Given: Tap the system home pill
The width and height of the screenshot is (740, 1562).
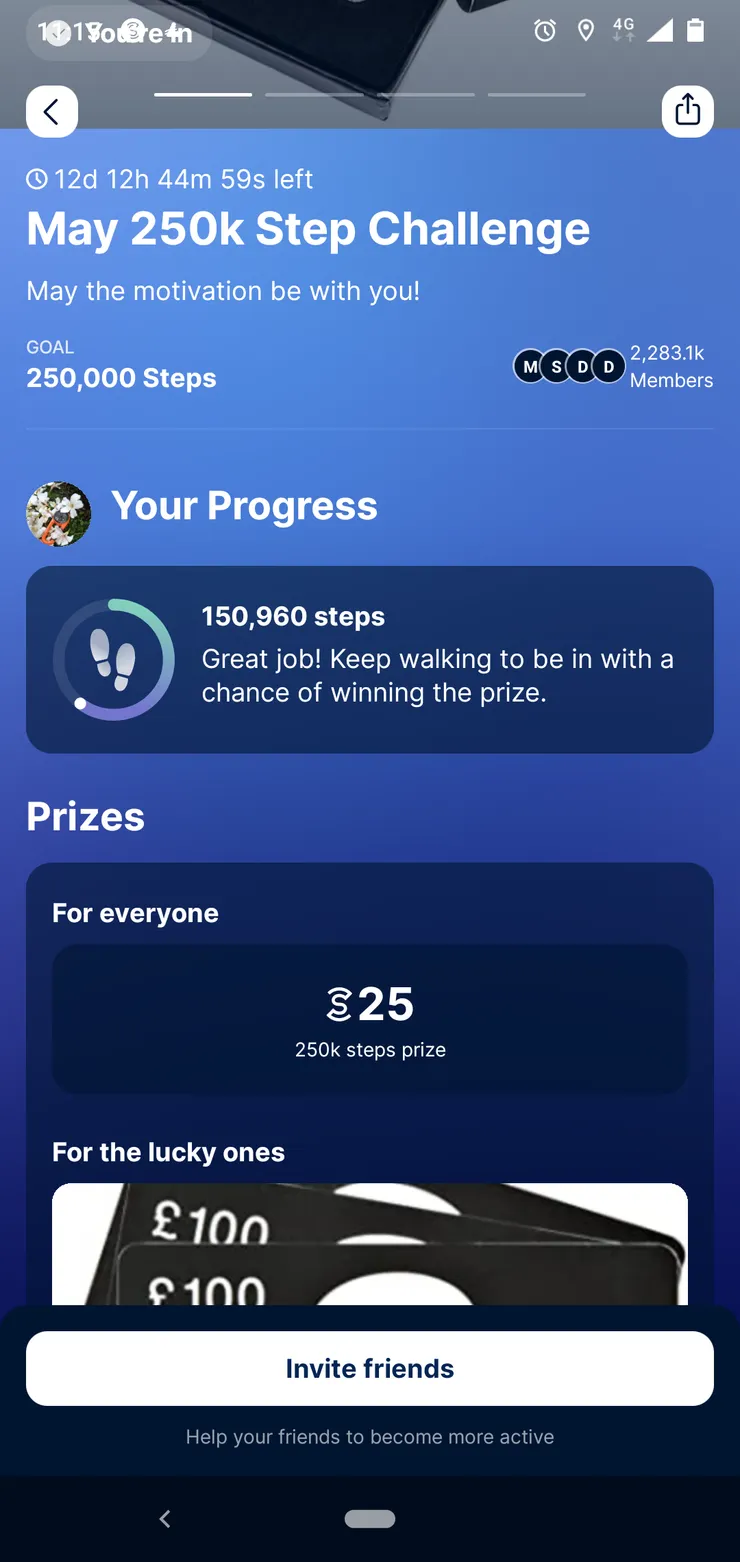Looking at the screenshot, I should click(370, 1519).
